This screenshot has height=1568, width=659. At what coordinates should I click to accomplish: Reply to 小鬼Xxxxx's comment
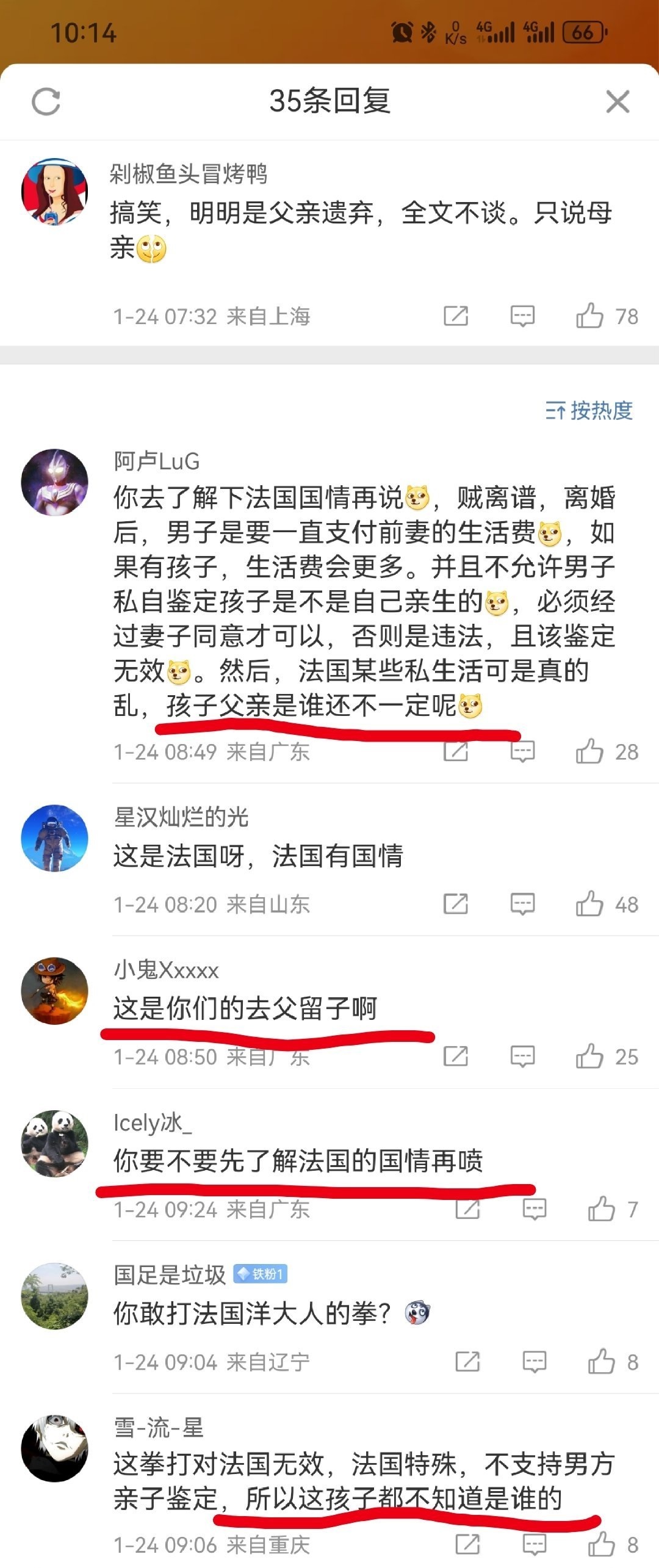[x=522, y=1057]
